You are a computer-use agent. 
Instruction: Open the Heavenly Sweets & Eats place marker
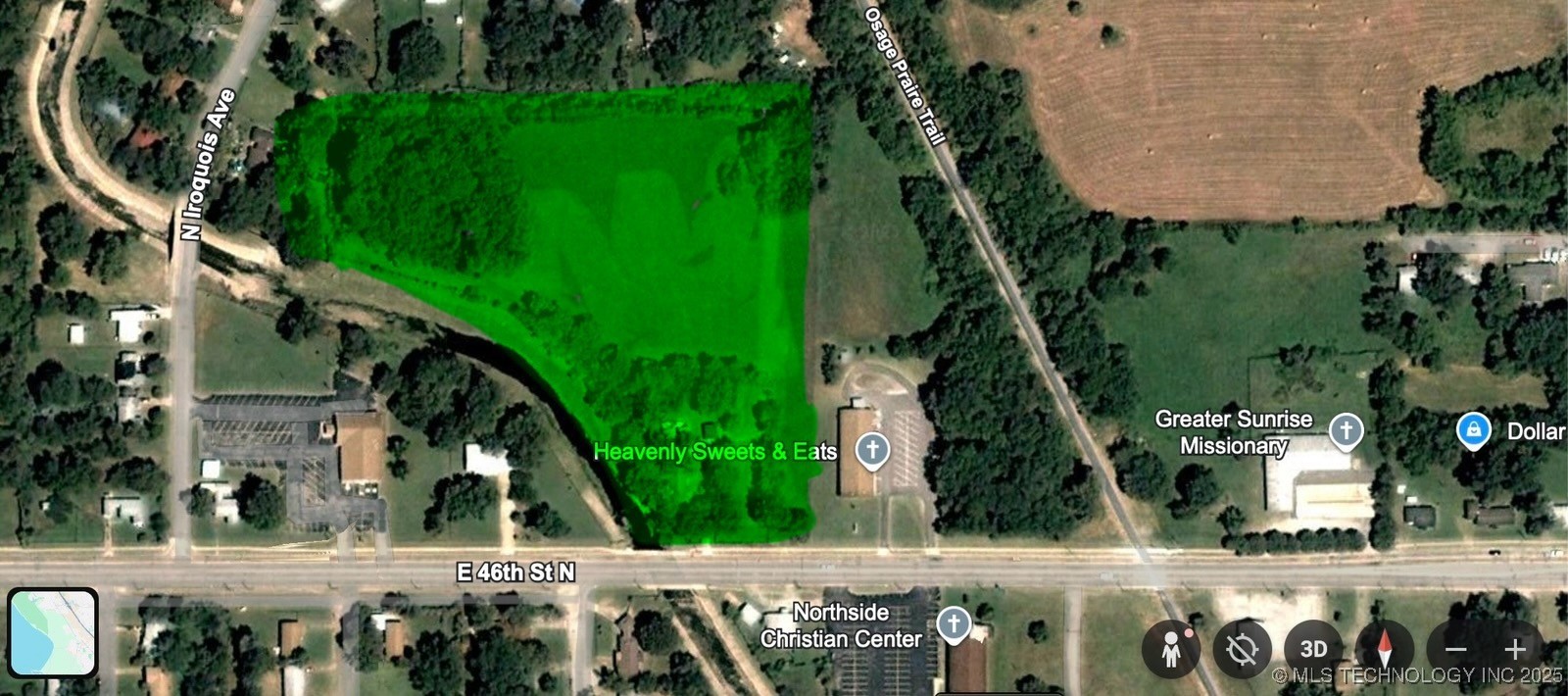[x=872, y=451]
